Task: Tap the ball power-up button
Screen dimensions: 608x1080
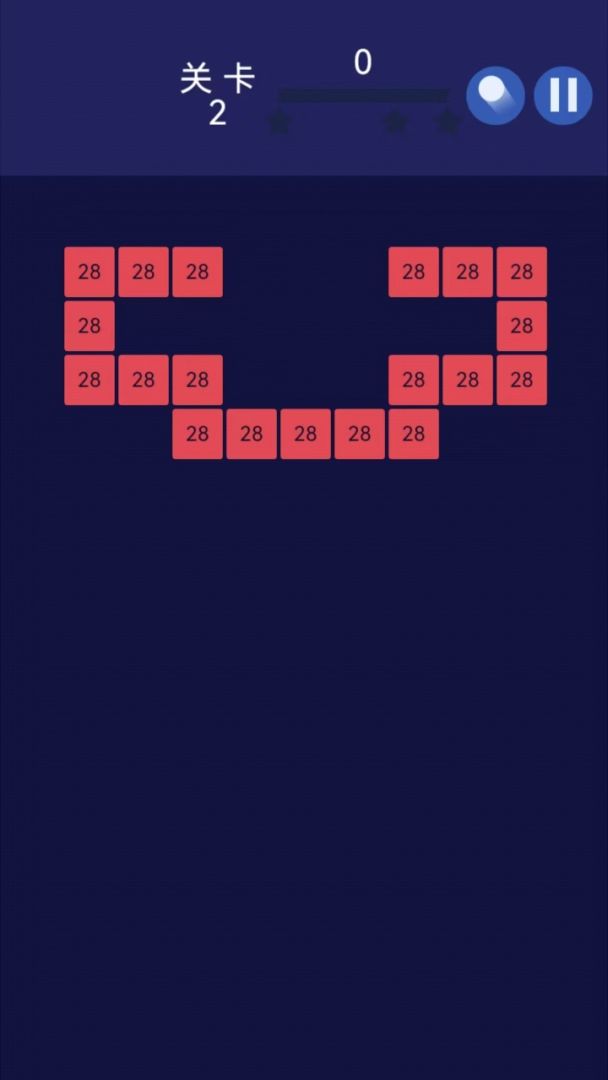Action: 495,96
